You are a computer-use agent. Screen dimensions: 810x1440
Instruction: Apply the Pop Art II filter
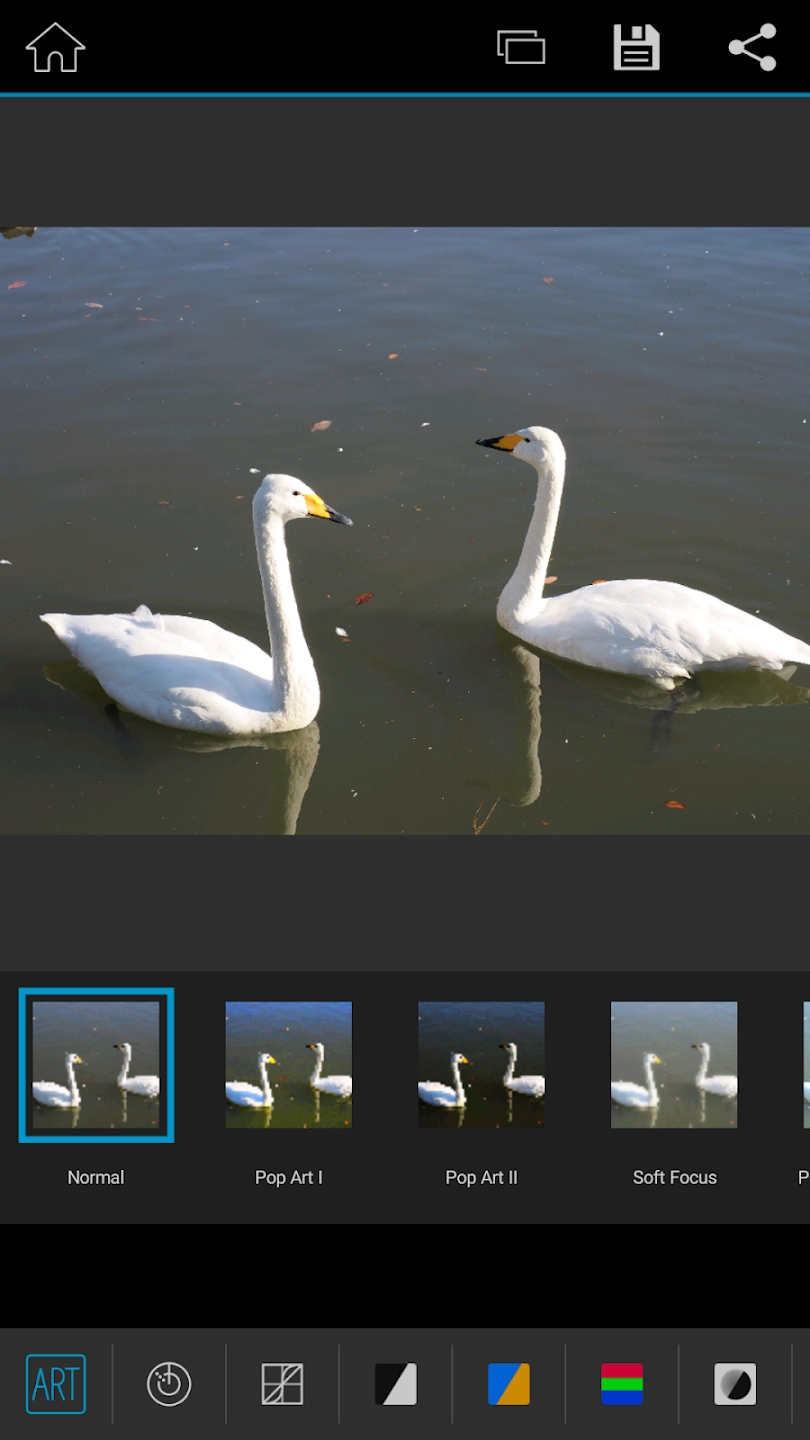(x=481, y=1065)
